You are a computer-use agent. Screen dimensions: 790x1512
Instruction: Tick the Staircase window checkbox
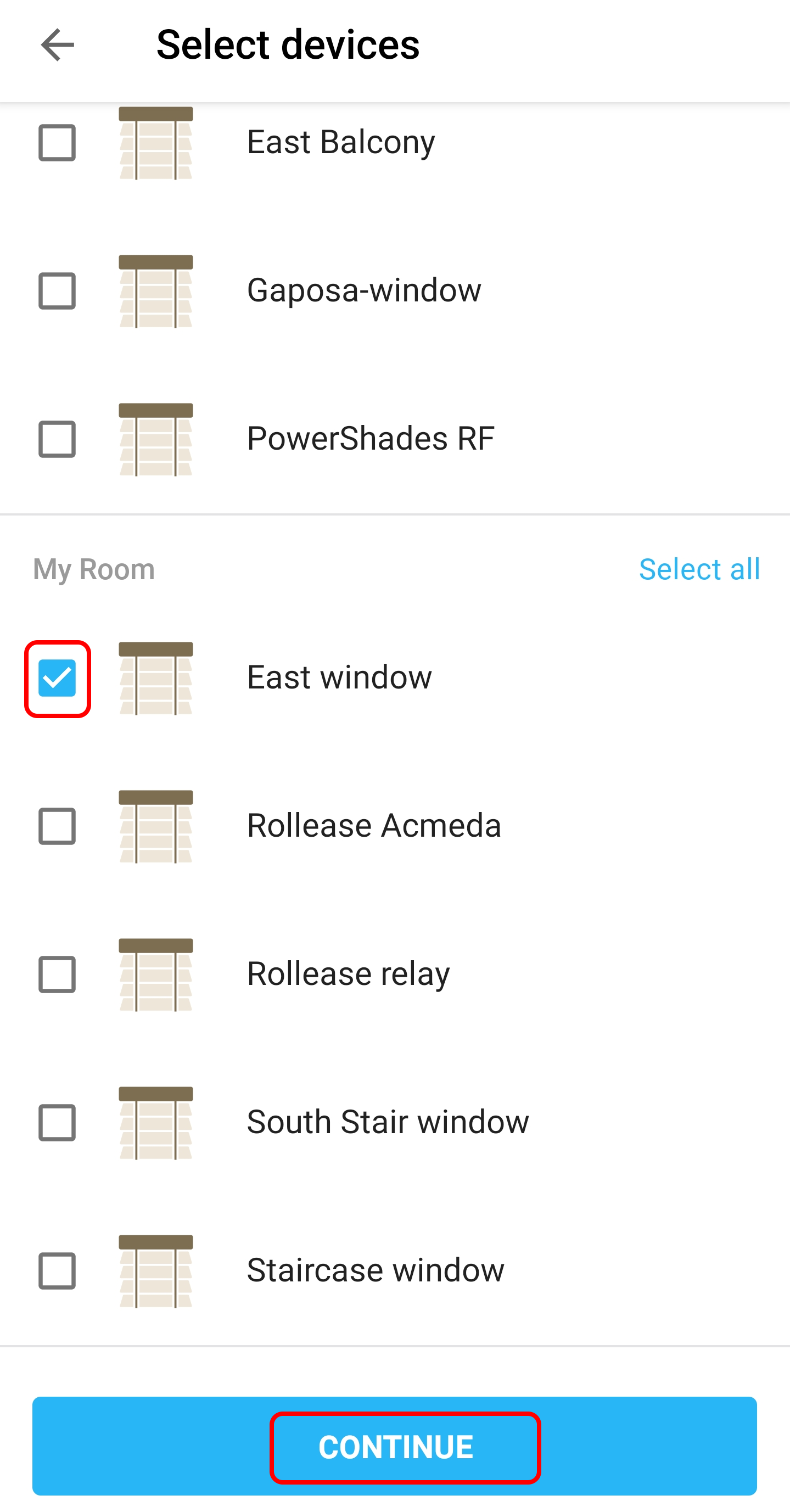click(57, 1271)
